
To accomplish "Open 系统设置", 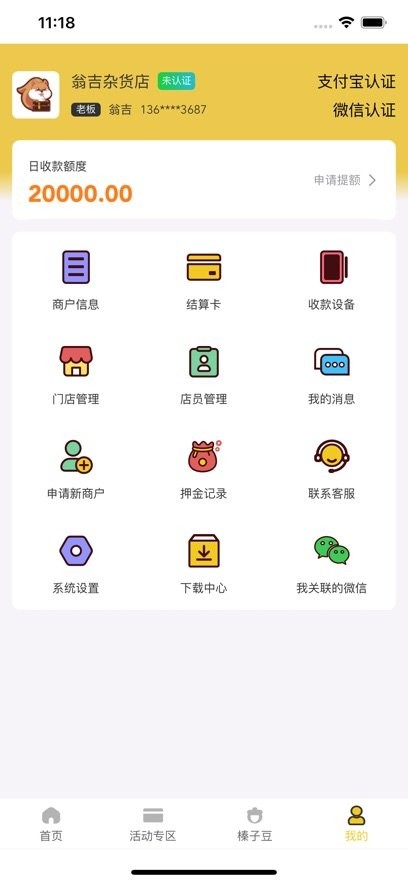I will pos(76,564).
